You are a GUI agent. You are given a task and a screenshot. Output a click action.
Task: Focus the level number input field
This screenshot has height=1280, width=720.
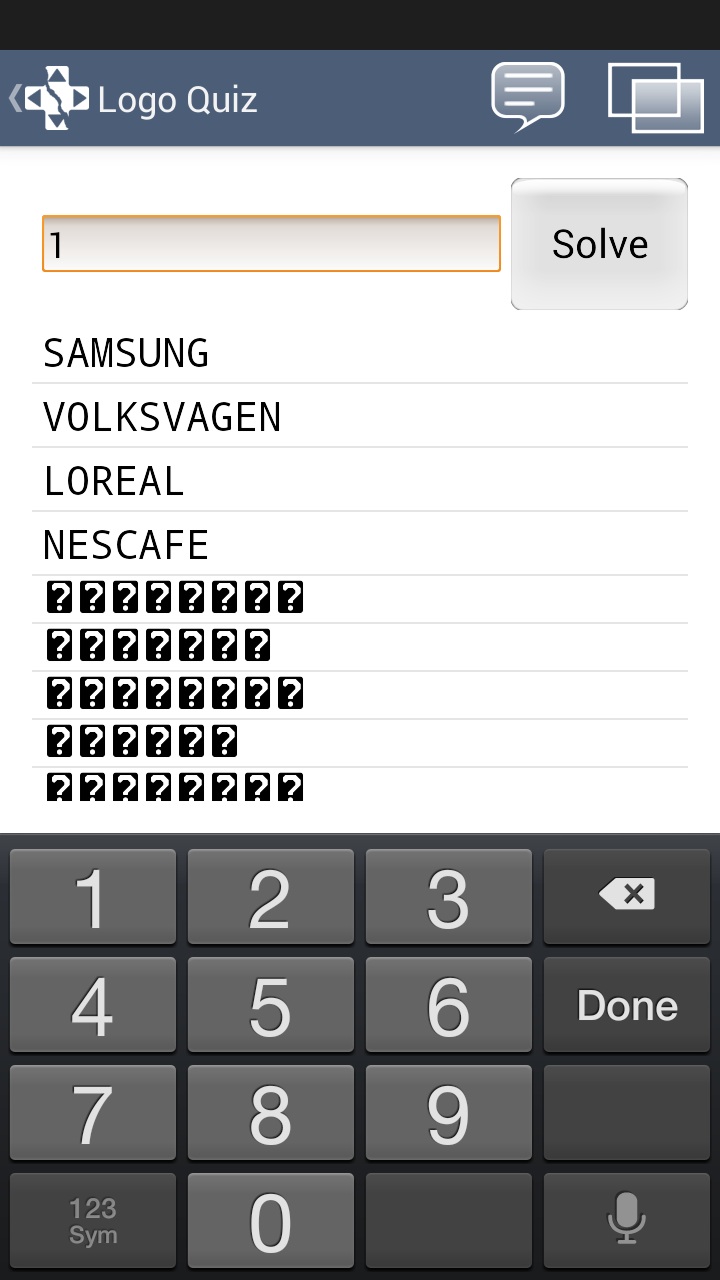click(x=270, y=244)
